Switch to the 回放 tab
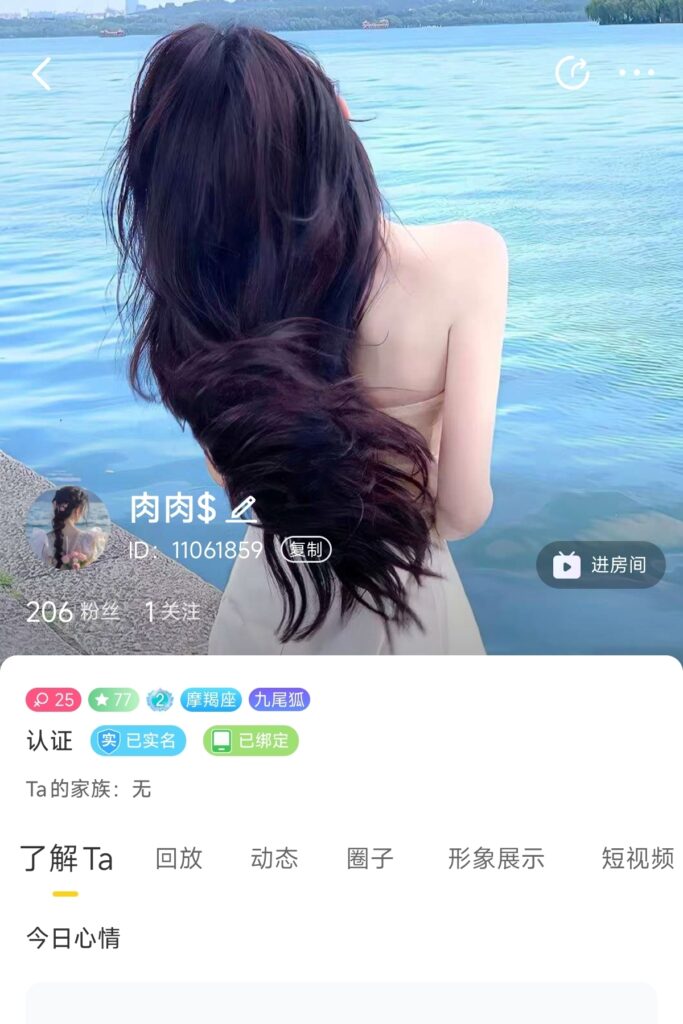This screenshot has height=1024, width=683. tap(179, 858)
